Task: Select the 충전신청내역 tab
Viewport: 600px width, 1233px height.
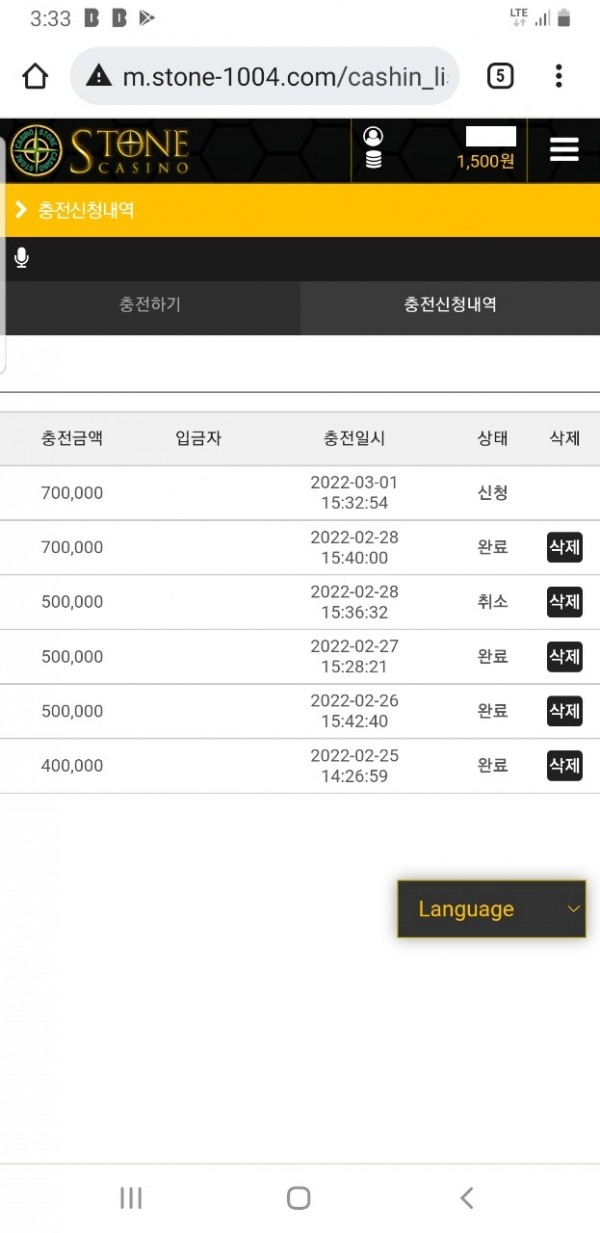Action: click(x=450, y=306)
